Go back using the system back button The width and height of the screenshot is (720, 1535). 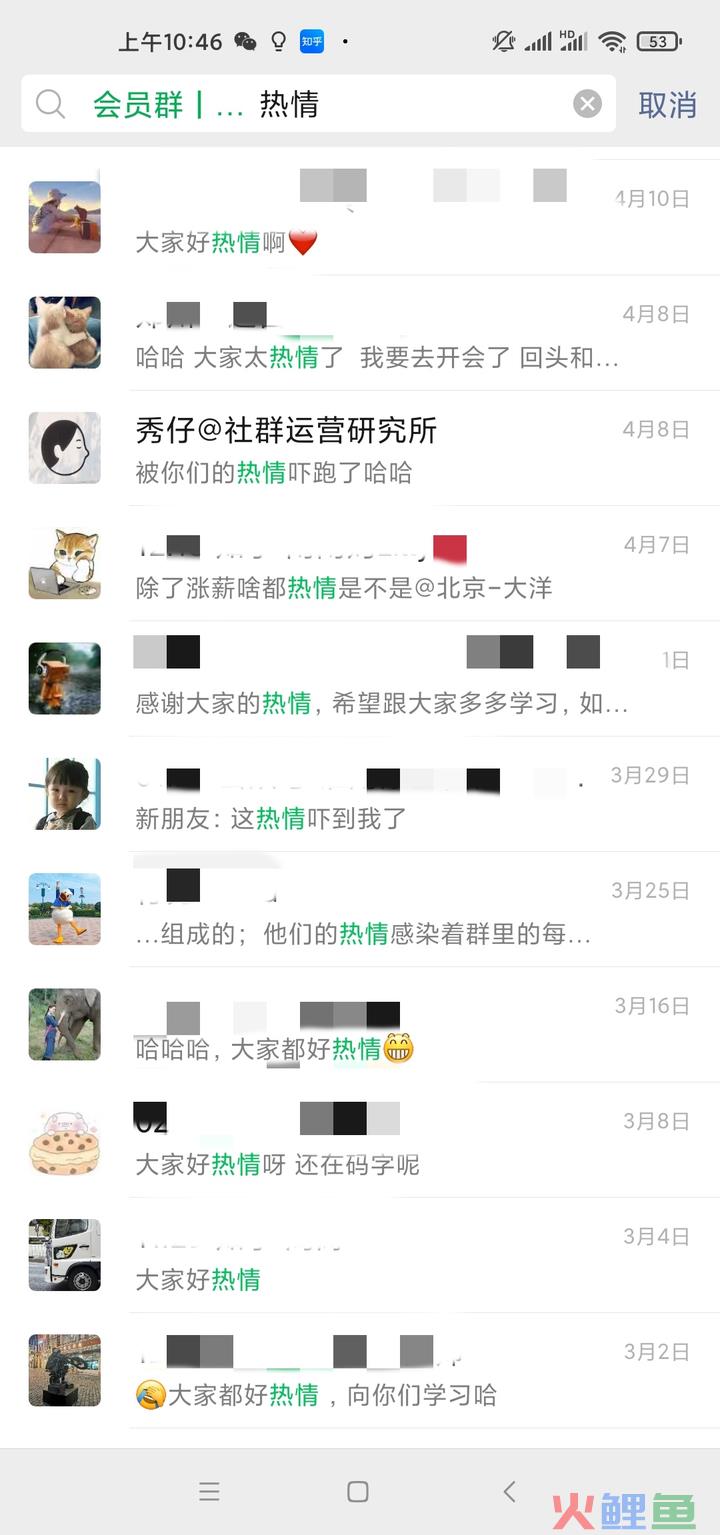point(509,1492)
